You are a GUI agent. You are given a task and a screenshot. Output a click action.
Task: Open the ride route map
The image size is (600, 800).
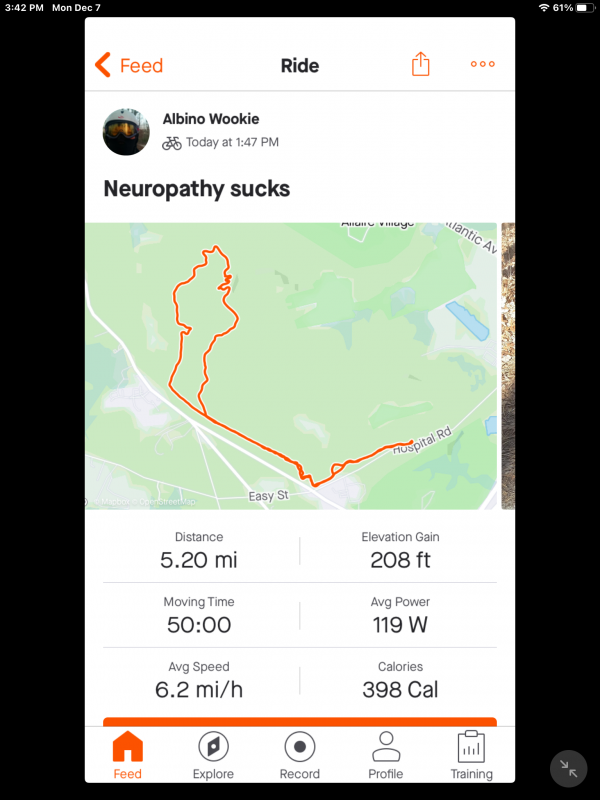click(x=290, y=365)
